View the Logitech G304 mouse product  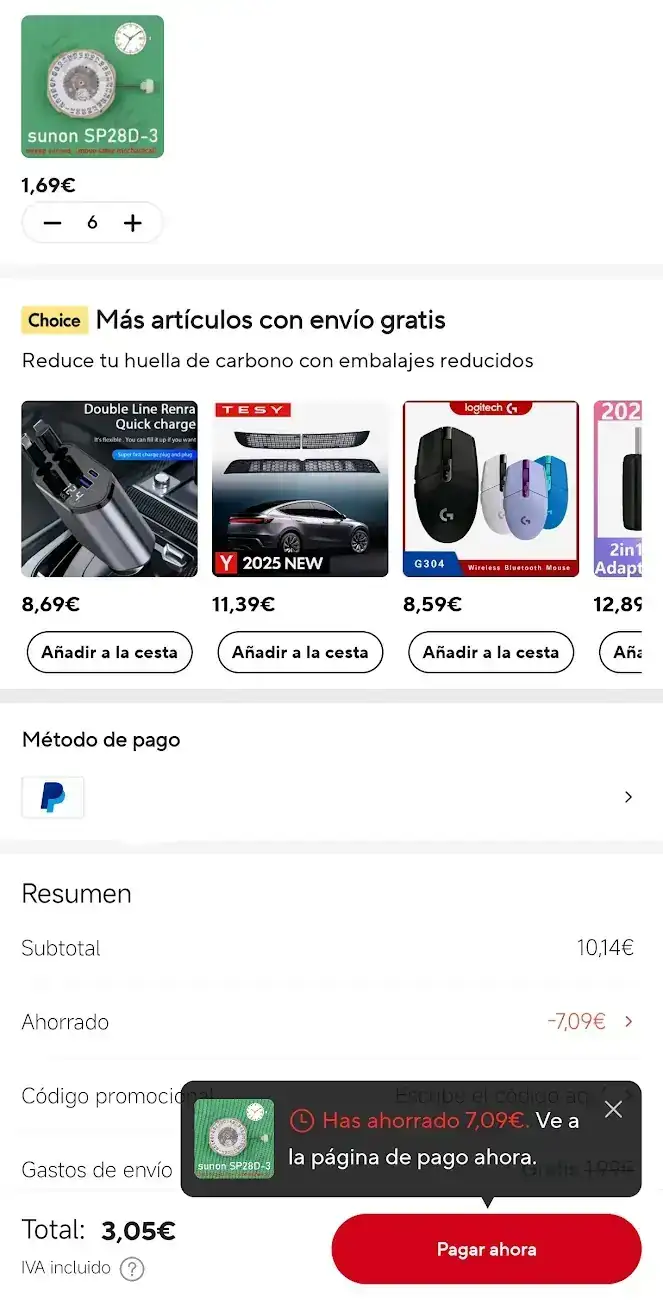click(491, 489)
